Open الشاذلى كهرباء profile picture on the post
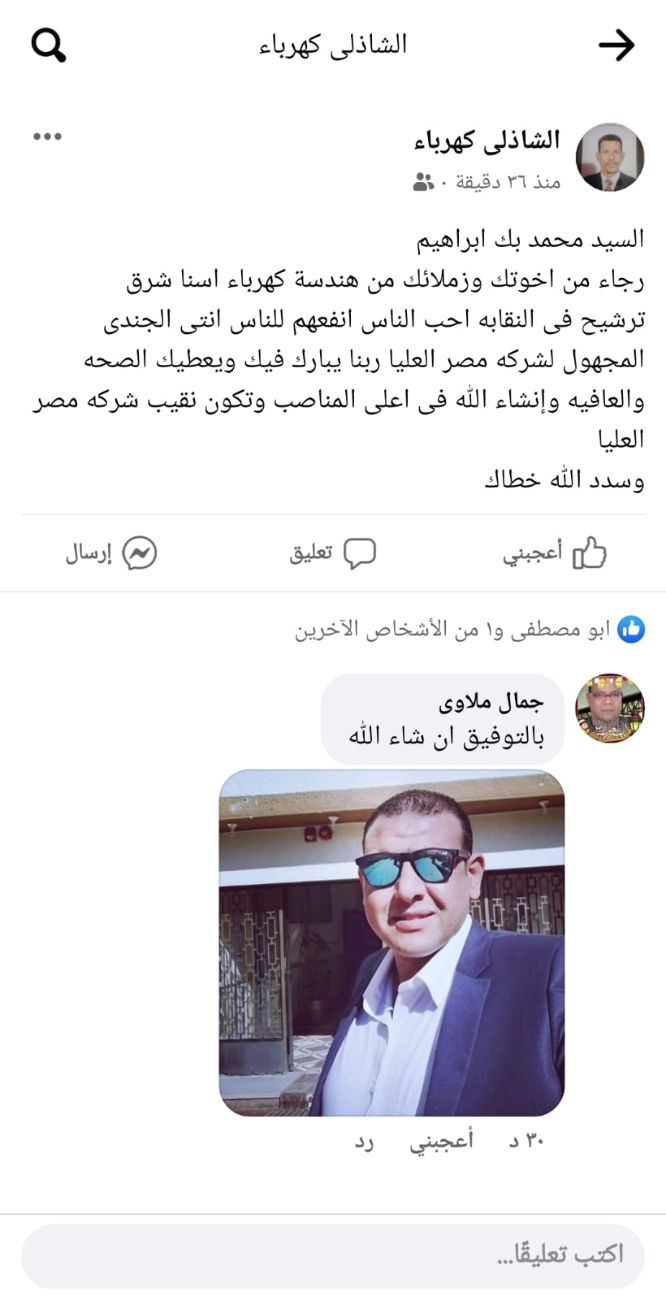Screen dimensions: 666x1300 (610, 158)
